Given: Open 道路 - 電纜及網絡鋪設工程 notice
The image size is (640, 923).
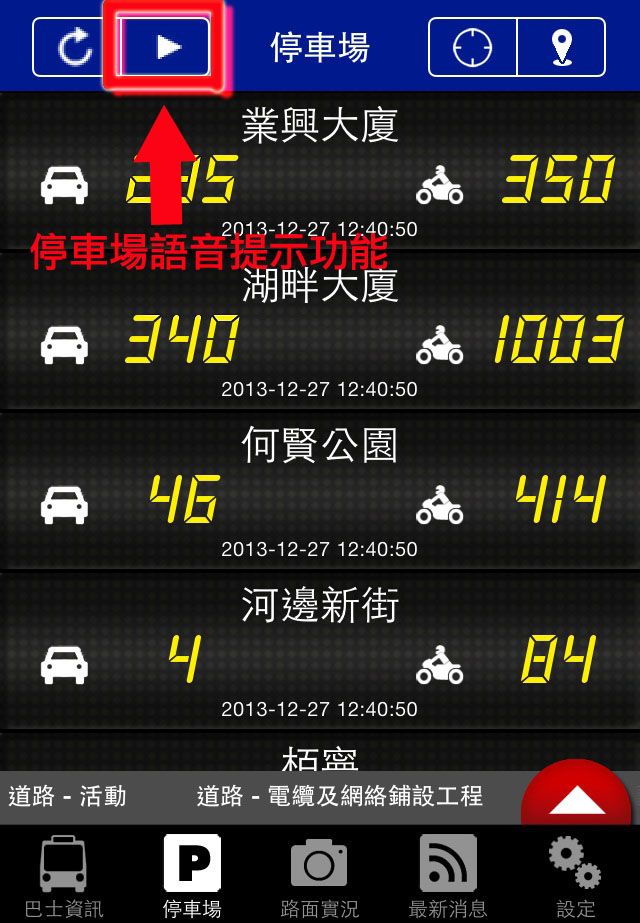Looking at the screenshot, I should pos(340,797).
